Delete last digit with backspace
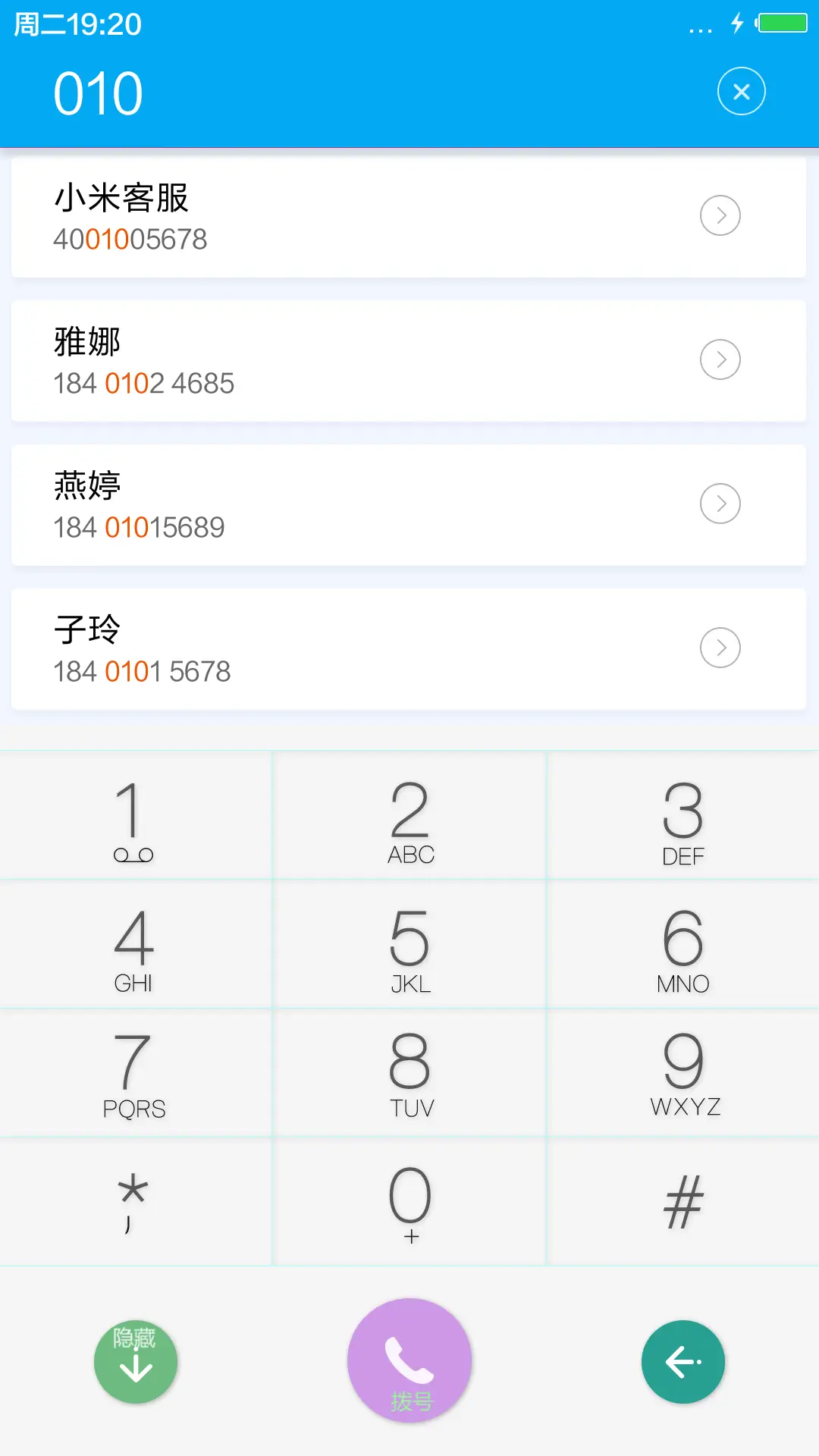This screenshot has width=819, height=1456. tap(682, 1362)
